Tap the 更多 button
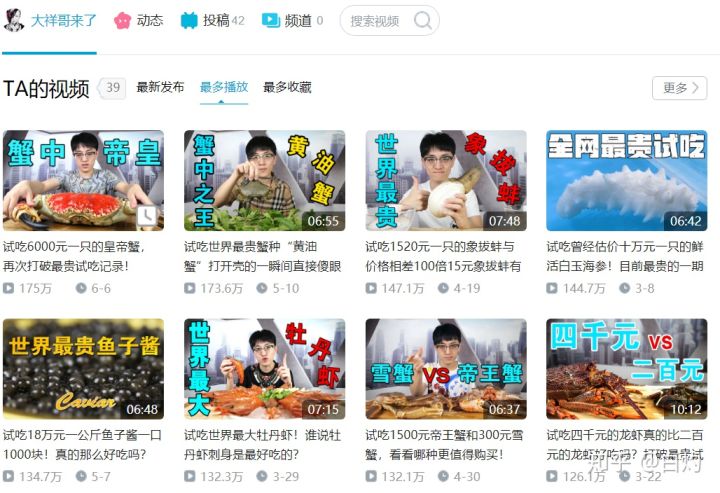The width and height of the screenshot is (720, 493). coord(679,88)
